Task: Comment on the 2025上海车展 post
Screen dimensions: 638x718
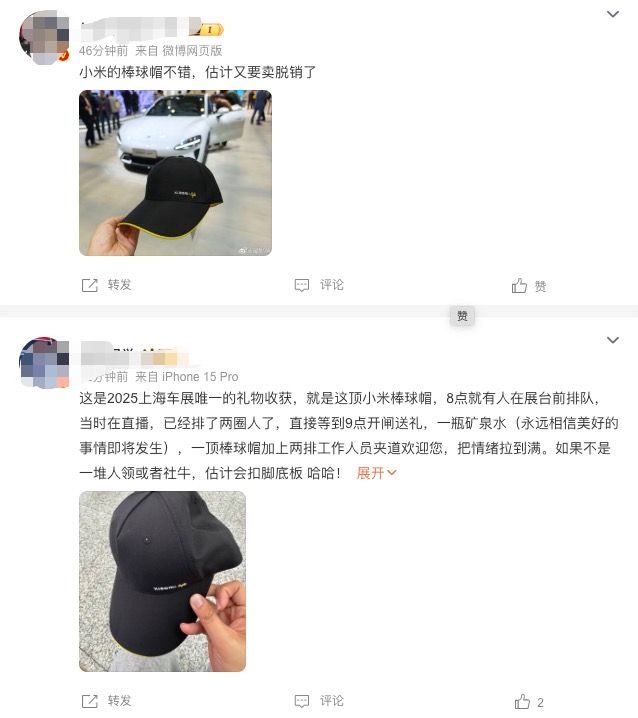Action: (x=320, y=701)
